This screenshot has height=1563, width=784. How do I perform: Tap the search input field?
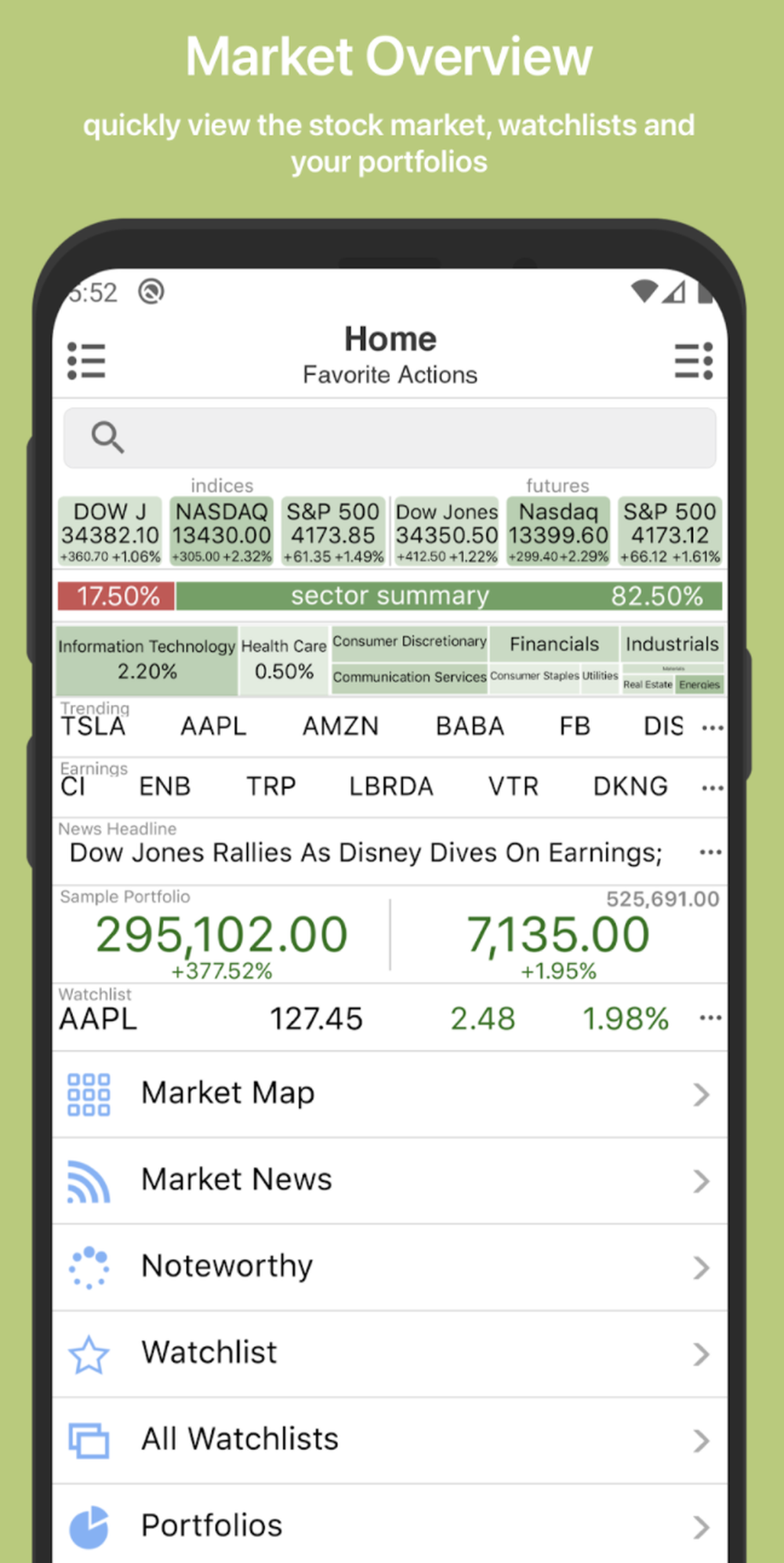click(392, 438)
